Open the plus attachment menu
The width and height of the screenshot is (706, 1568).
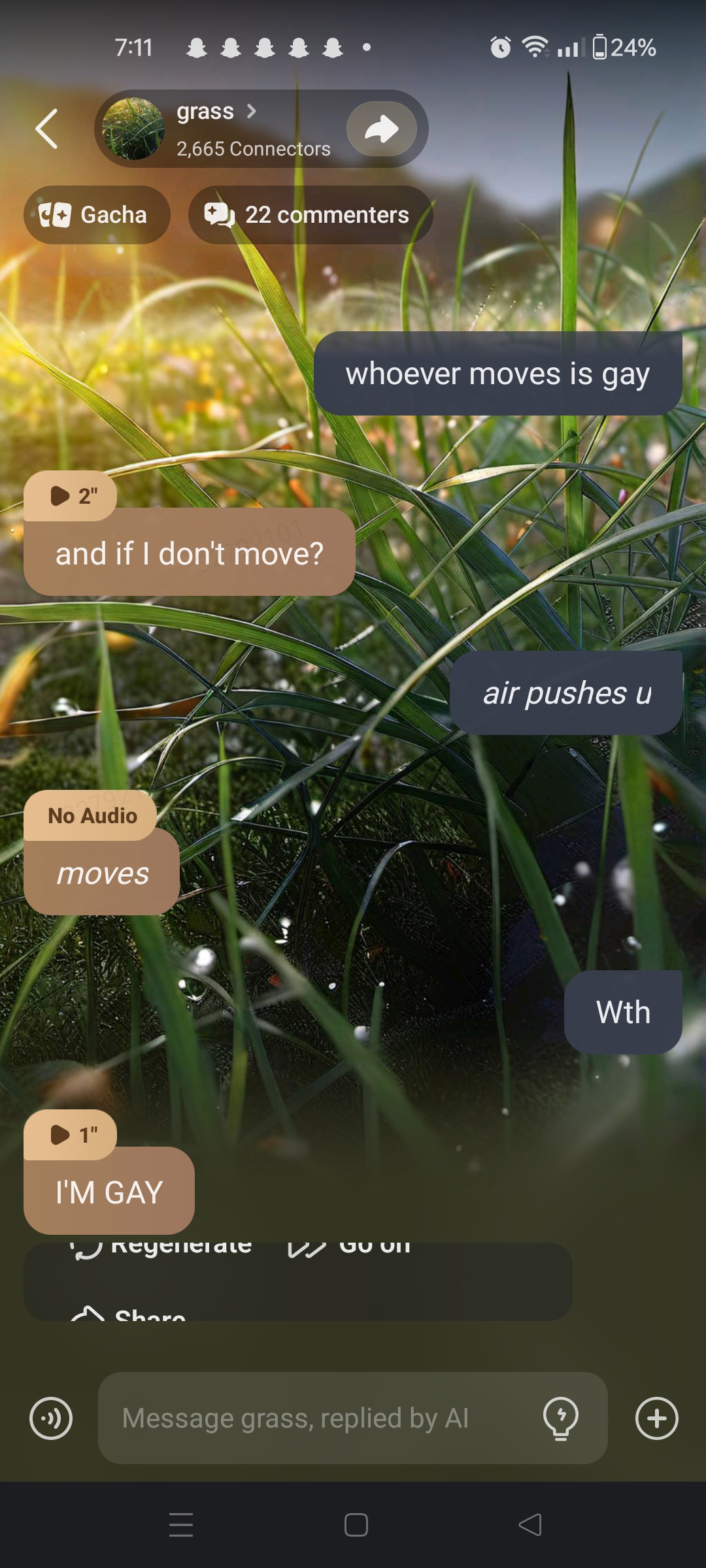pyautogui.click(x=657, y=1418)
